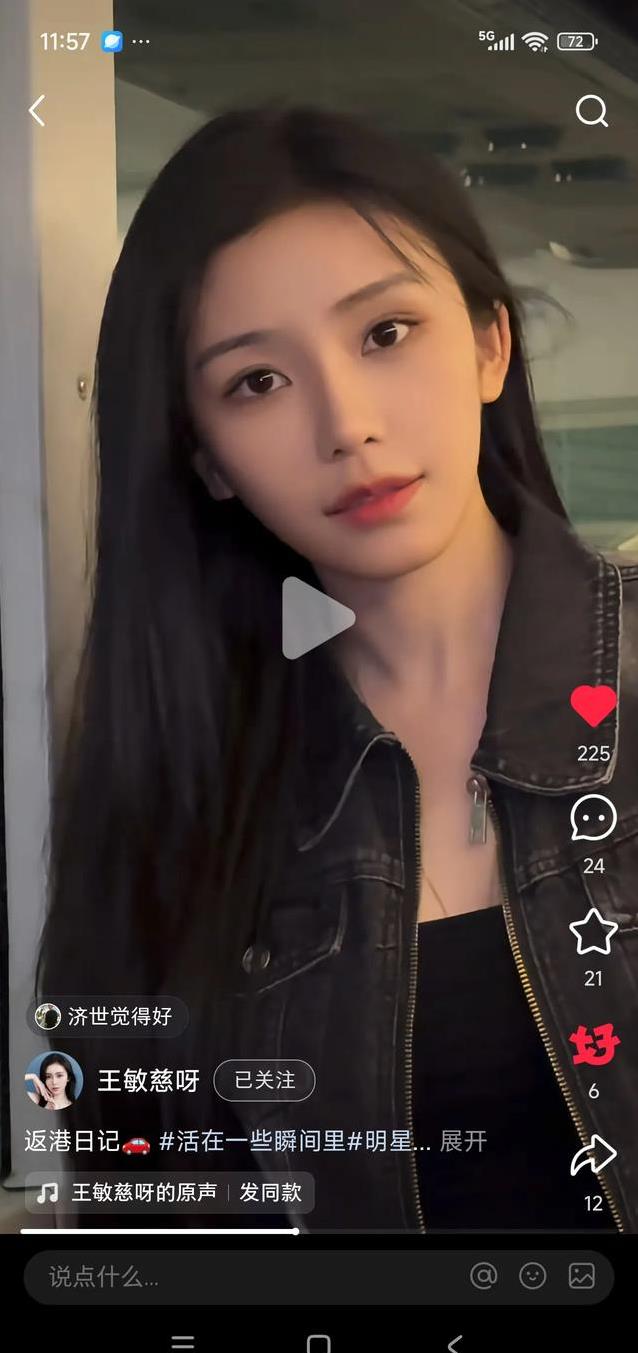Screen dimensions: 638x1353
Task: Share the video using the arrow icon
Action: click(x=594, y=1157)
